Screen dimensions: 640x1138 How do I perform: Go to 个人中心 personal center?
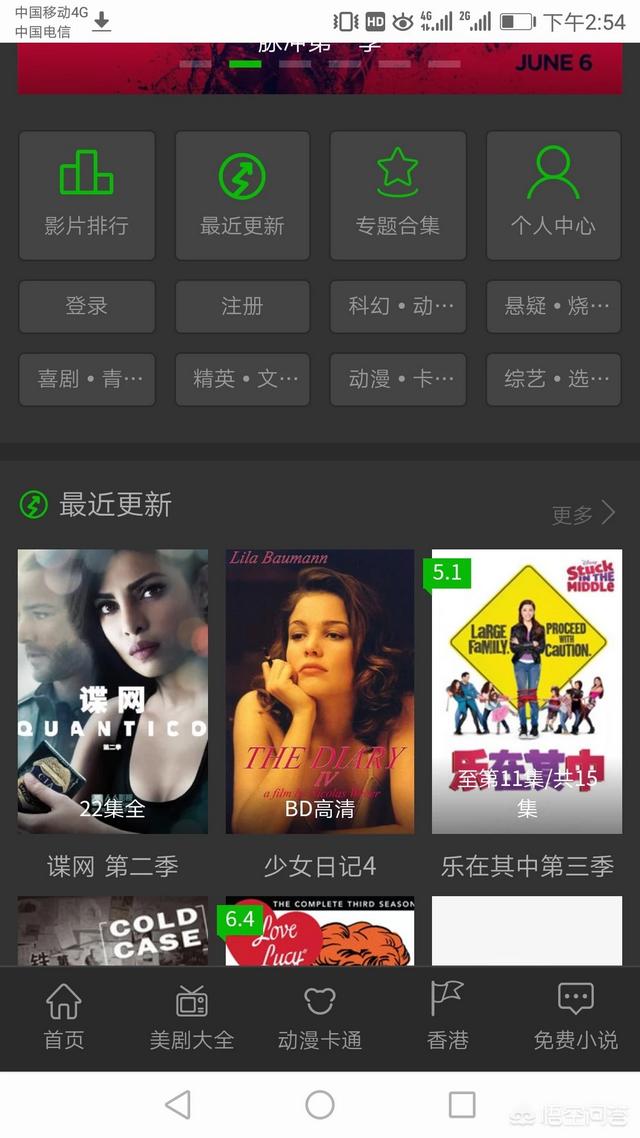click(553, 196)
